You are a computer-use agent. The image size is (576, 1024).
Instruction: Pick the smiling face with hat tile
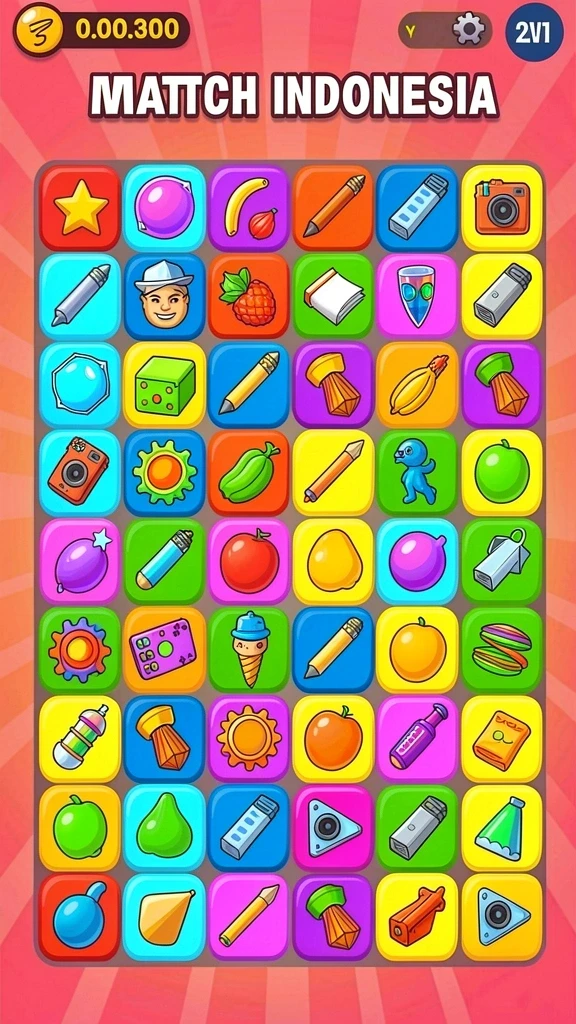165,296
